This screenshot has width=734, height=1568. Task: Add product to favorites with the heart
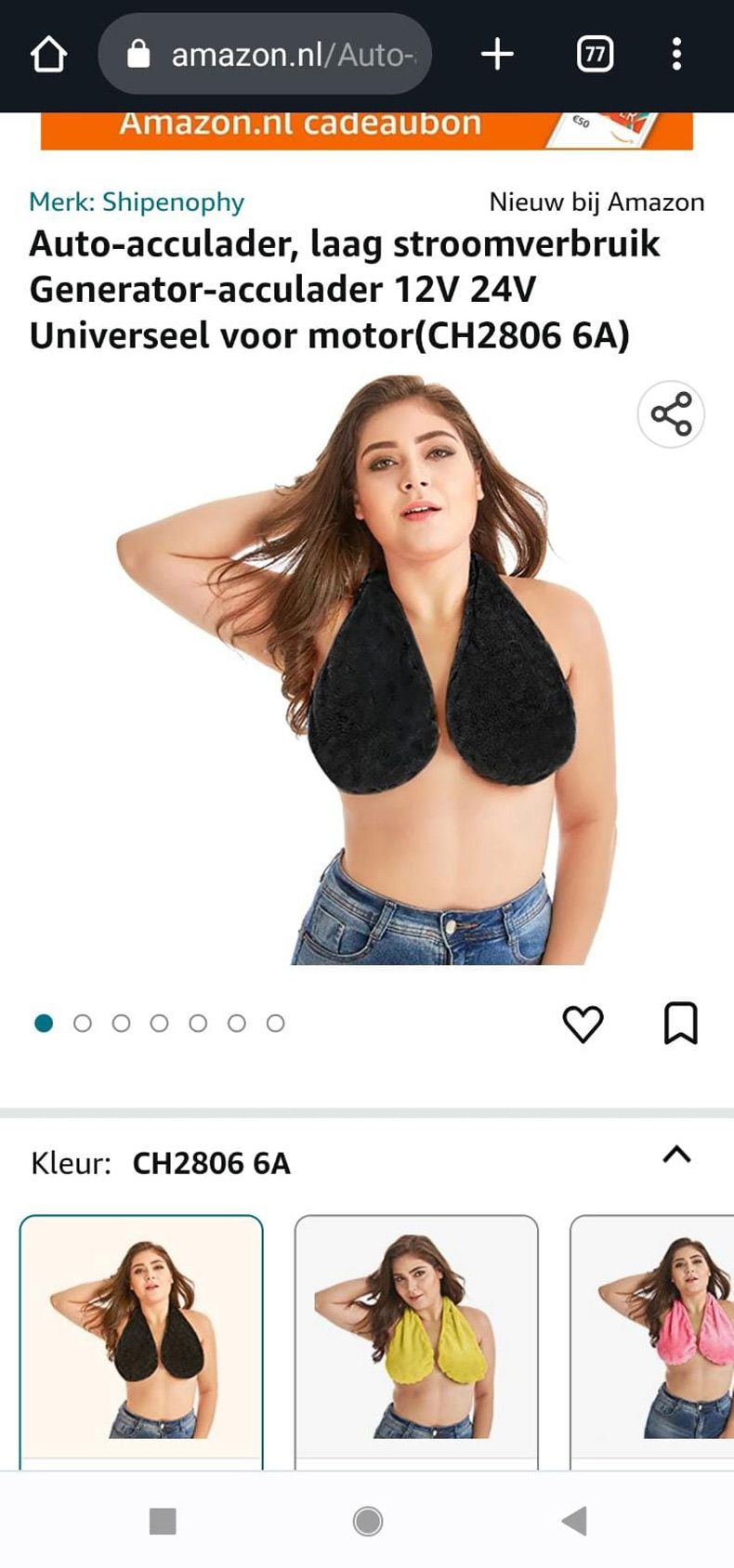[x=583, y=1024]
